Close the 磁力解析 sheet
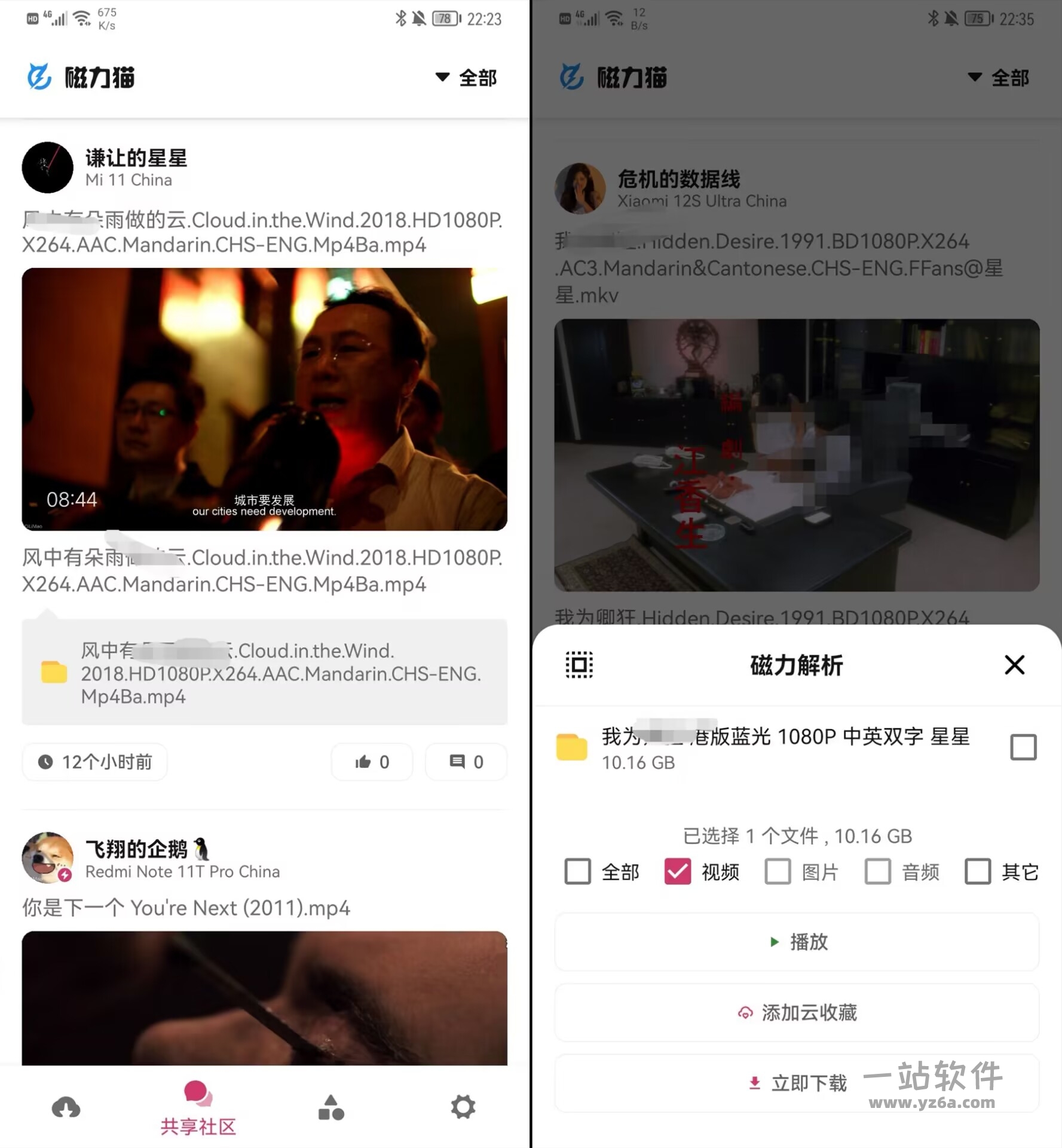The image size is (1062, 1148). pos(1014,665)
